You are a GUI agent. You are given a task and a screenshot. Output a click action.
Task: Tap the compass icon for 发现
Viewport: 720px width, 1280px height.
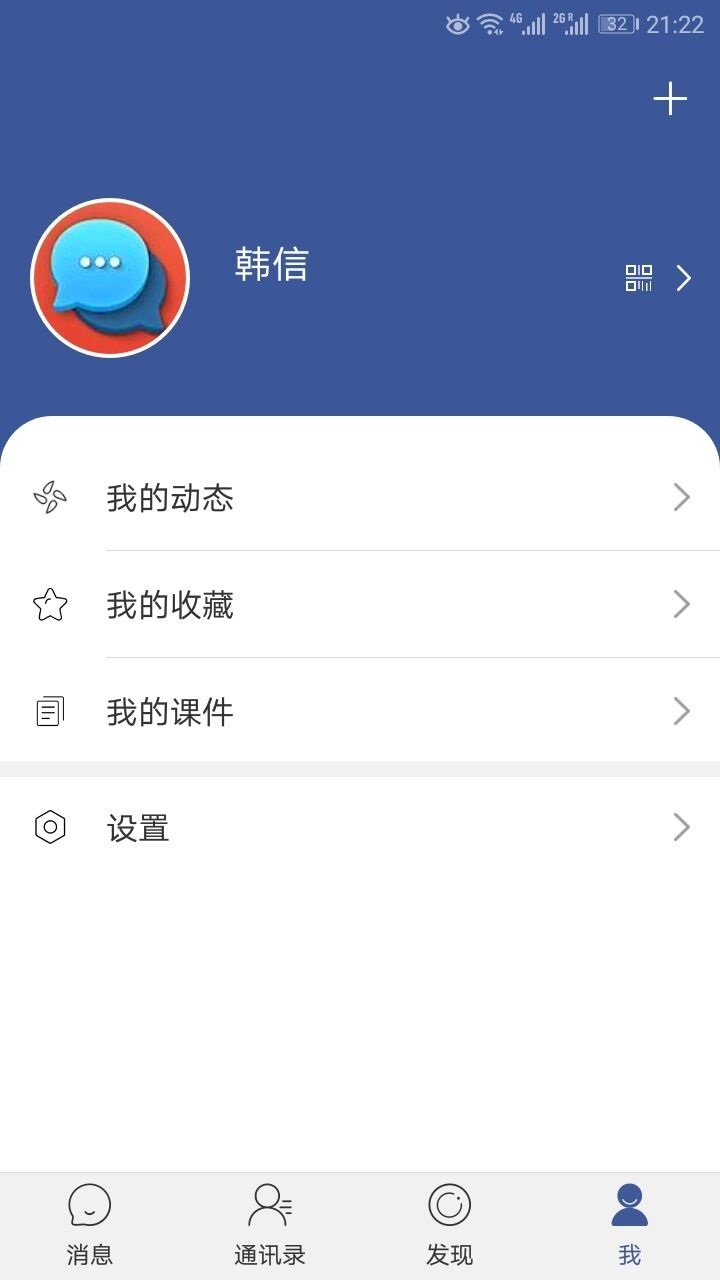point(450,1205)
